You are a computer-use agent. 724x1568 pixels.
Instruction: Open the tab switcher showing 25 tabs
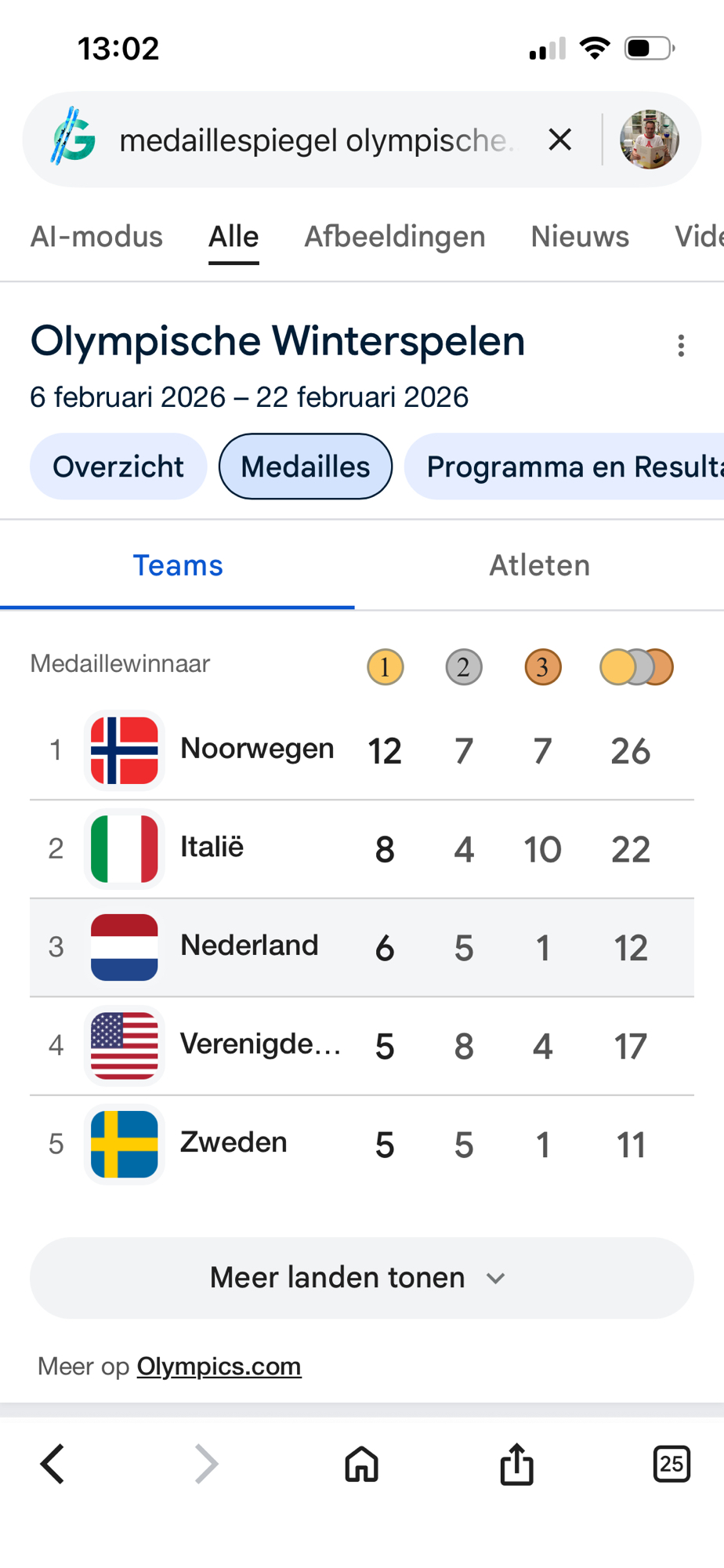(671, 1464)
